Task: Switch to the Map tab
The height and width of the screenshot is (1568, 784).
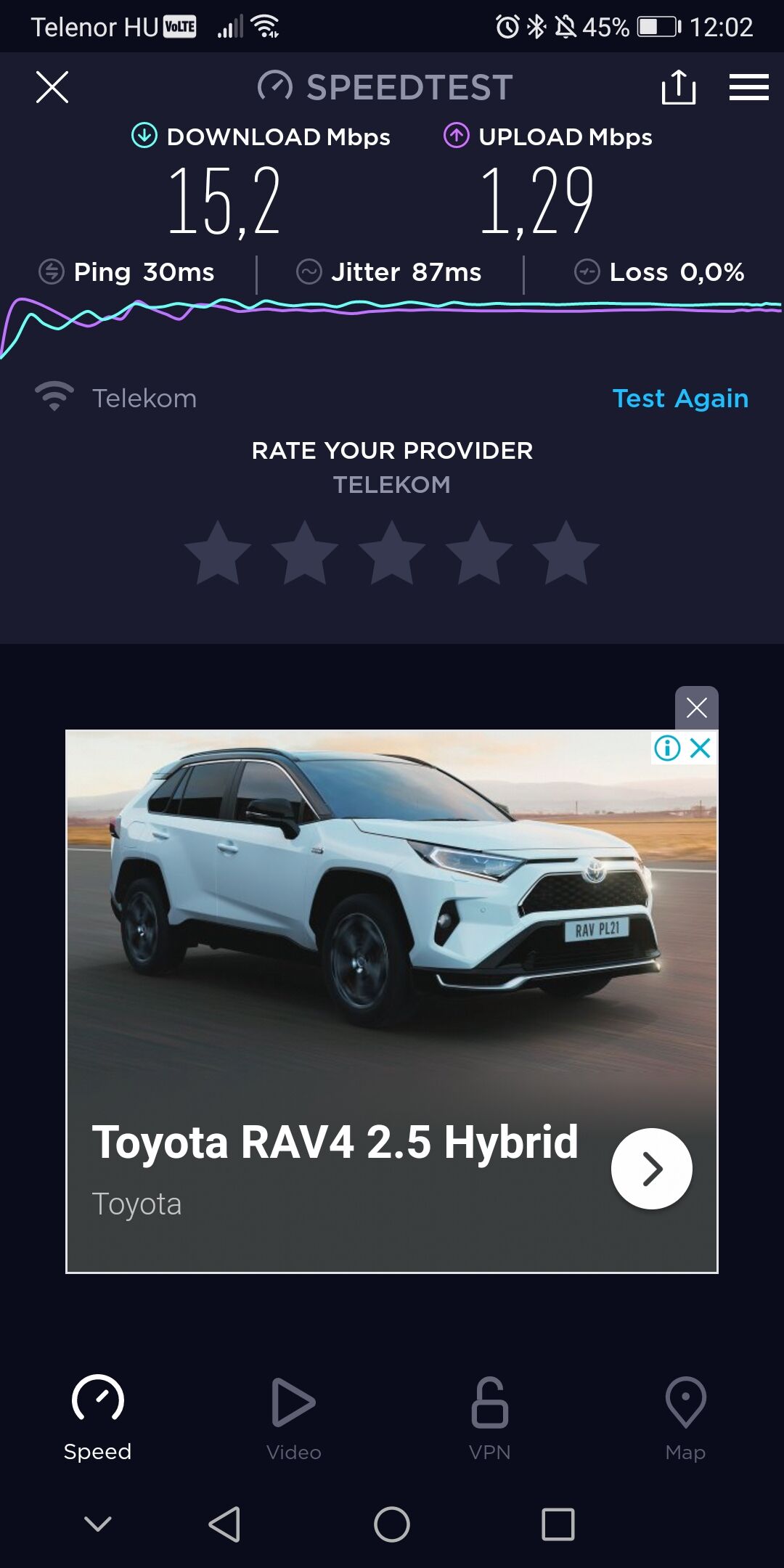Action: [686, 1419]
